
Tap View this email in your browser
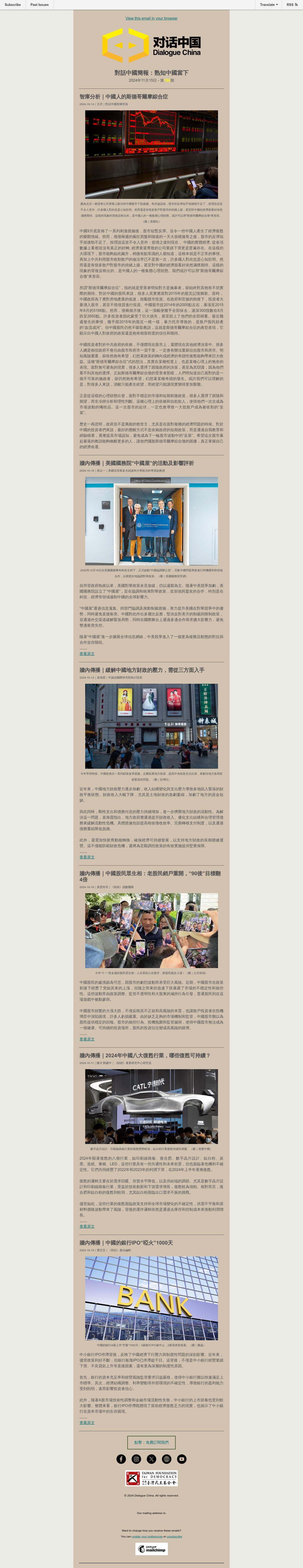[151, 18]
